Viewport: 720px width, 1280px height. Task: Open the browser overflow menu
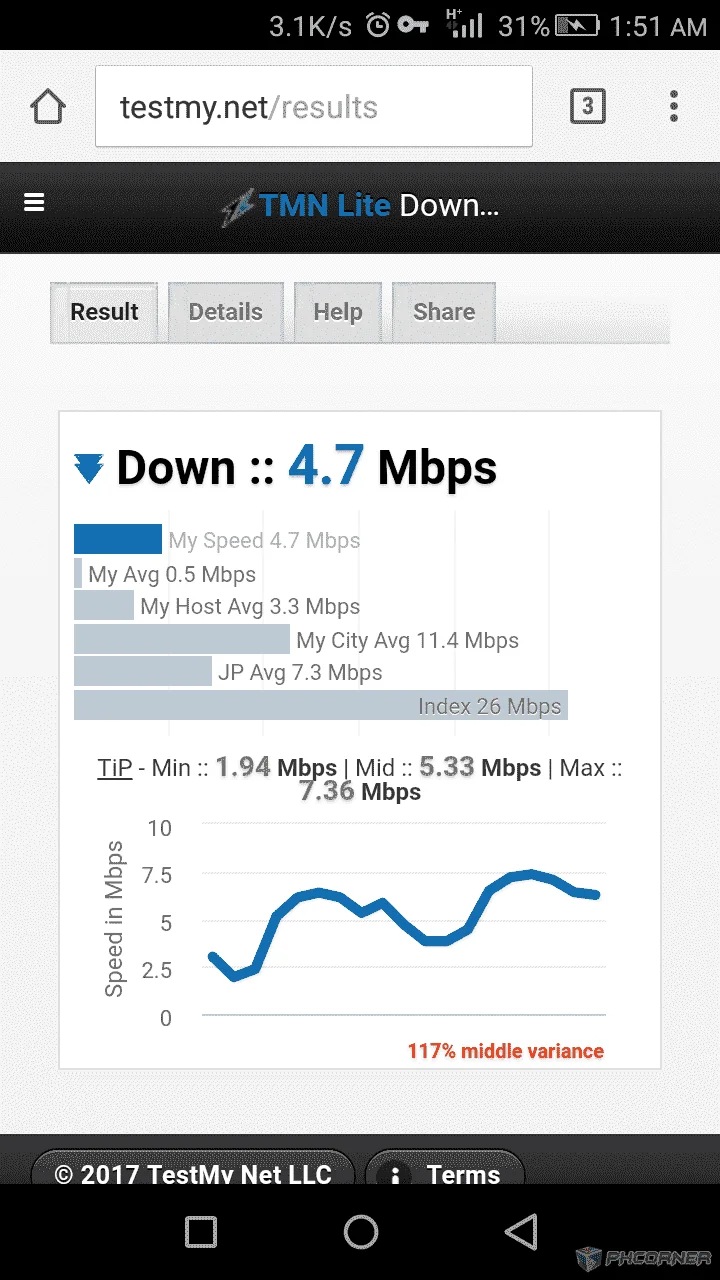(x=674, y=106)
